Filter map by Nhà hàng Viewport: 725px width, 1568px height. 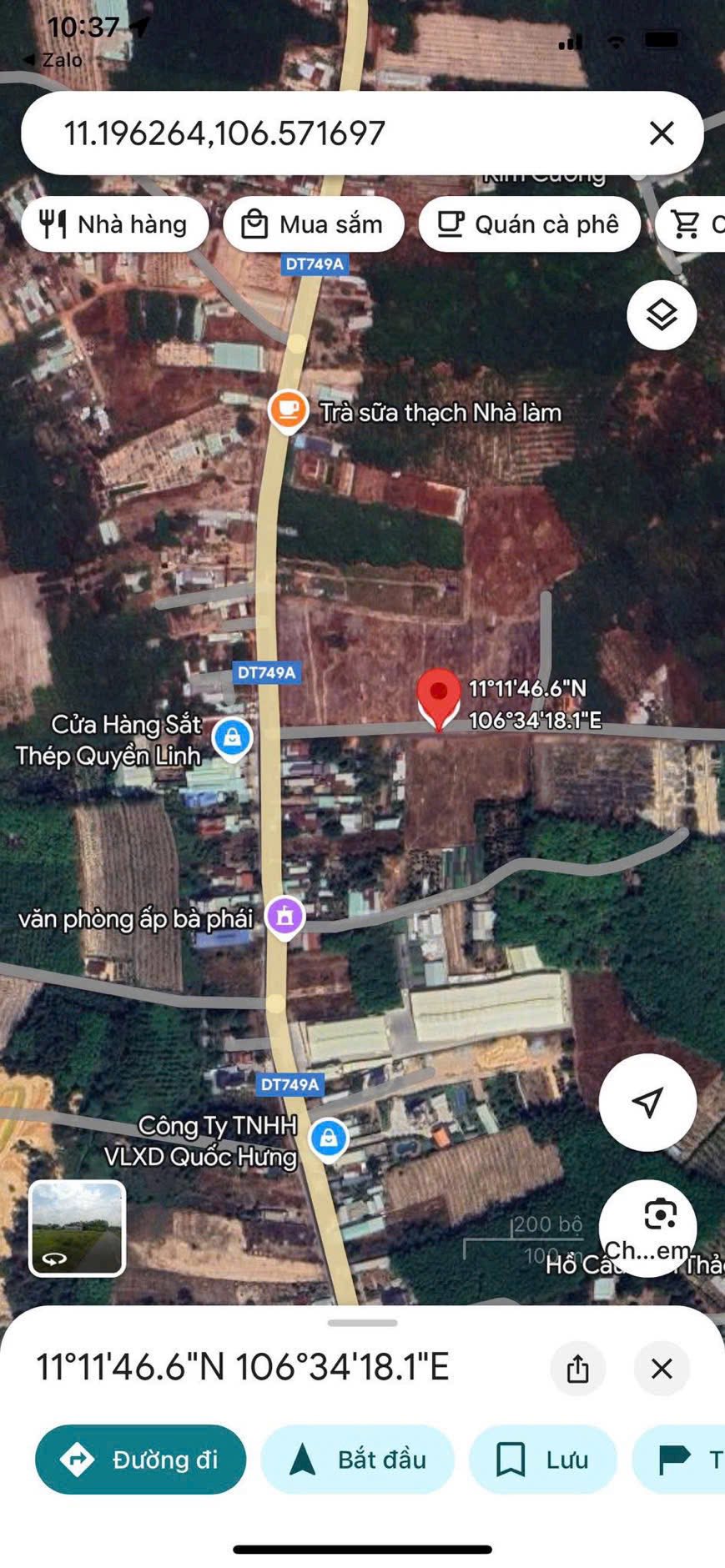[115, 224]
